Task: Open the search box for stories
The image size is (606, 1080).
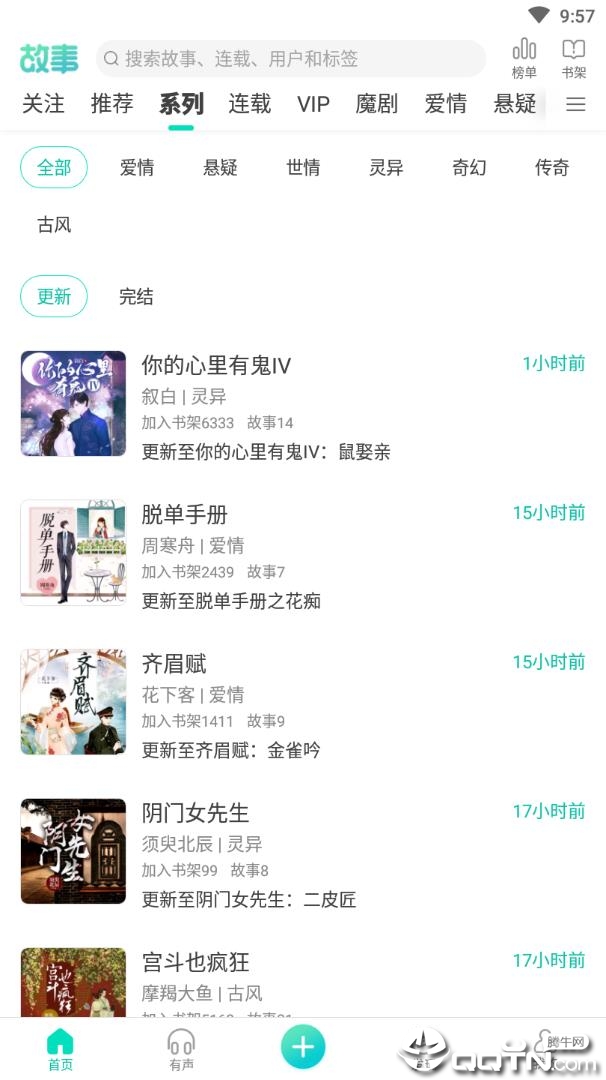Action: (x=290, y=59)
